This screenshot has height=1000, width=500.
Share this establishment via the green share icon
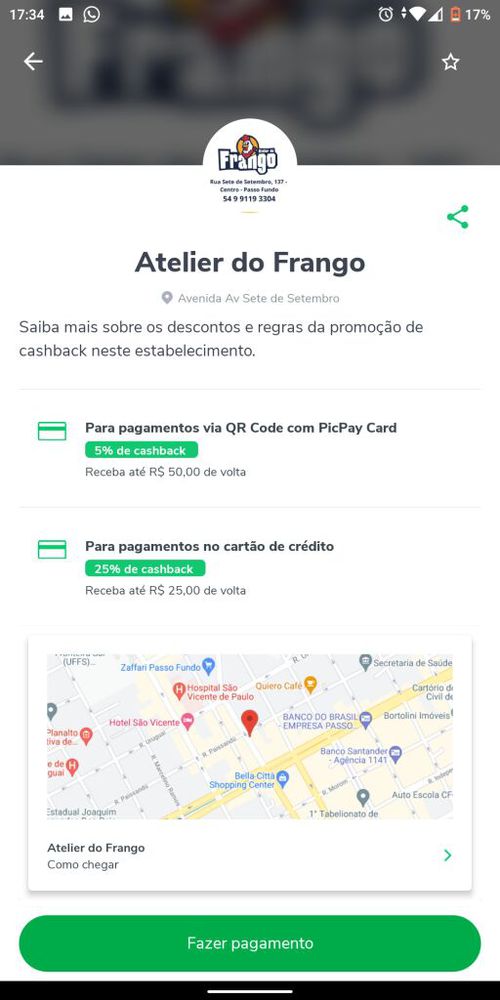point(458,217)
